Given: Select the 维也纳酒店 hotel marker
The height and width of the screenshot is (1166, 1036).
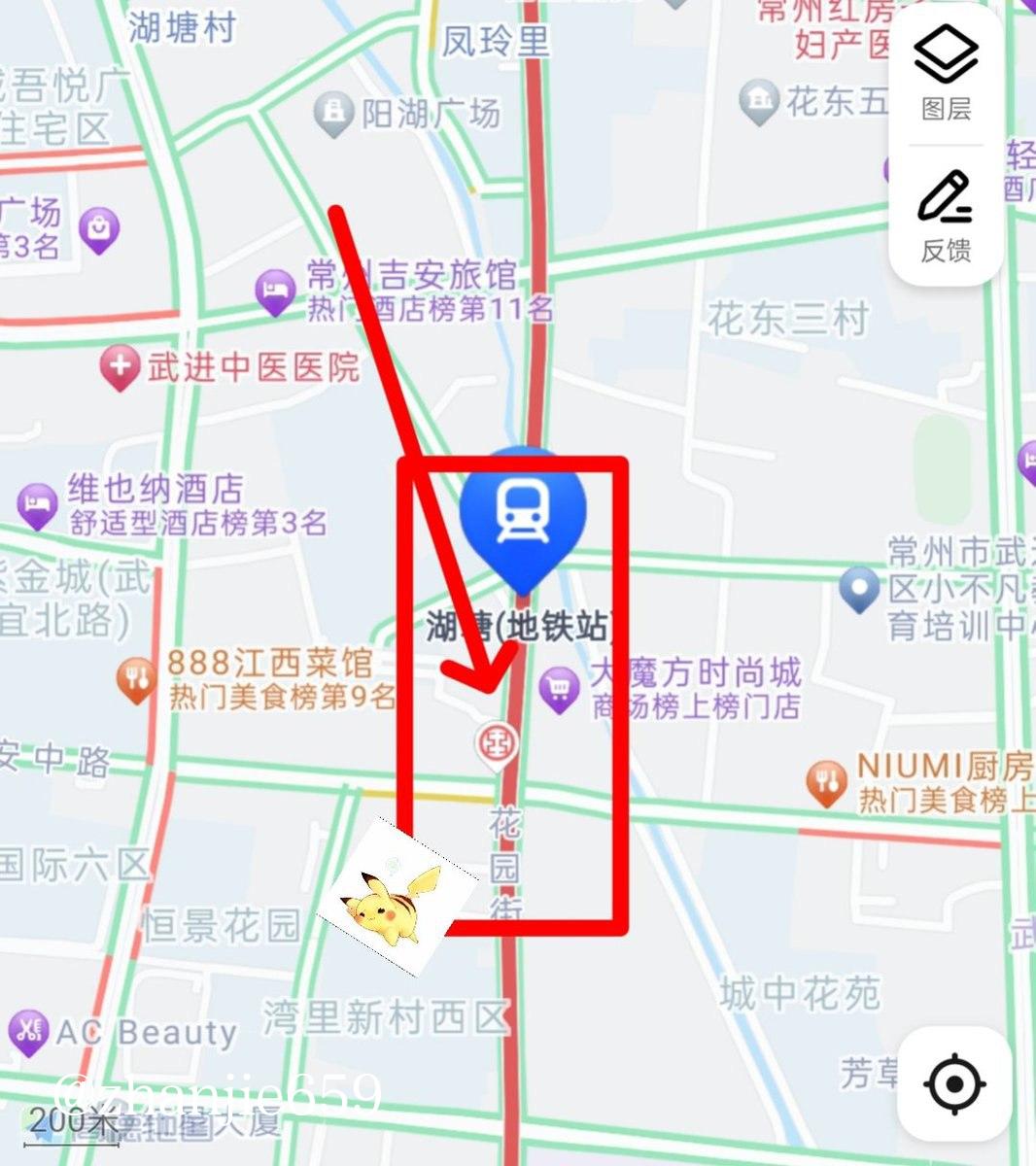Looking at the screenshot, I should click(x=37, y=504).
